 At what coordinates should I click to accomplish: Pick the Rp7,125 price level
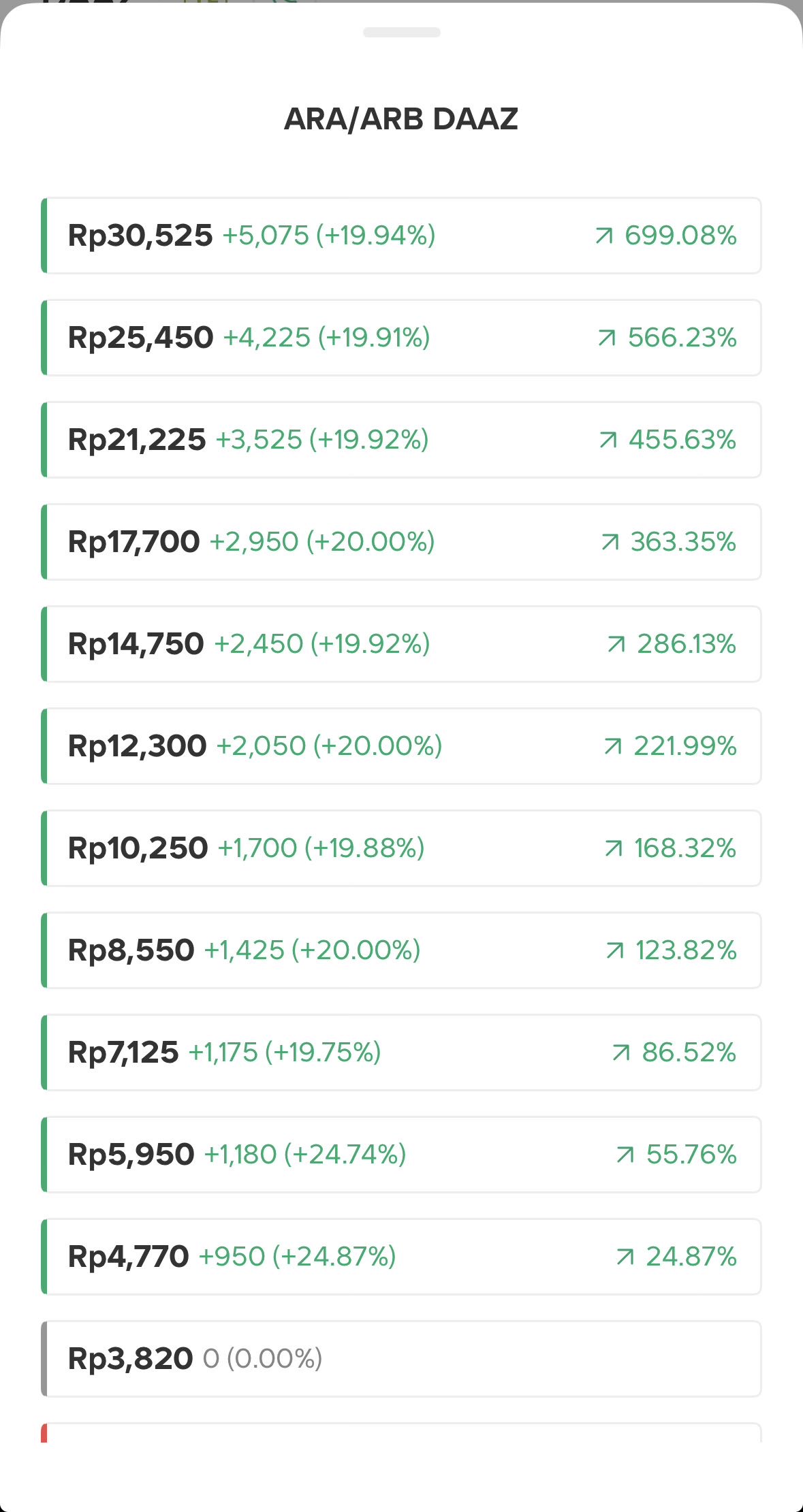(401, 1052)
